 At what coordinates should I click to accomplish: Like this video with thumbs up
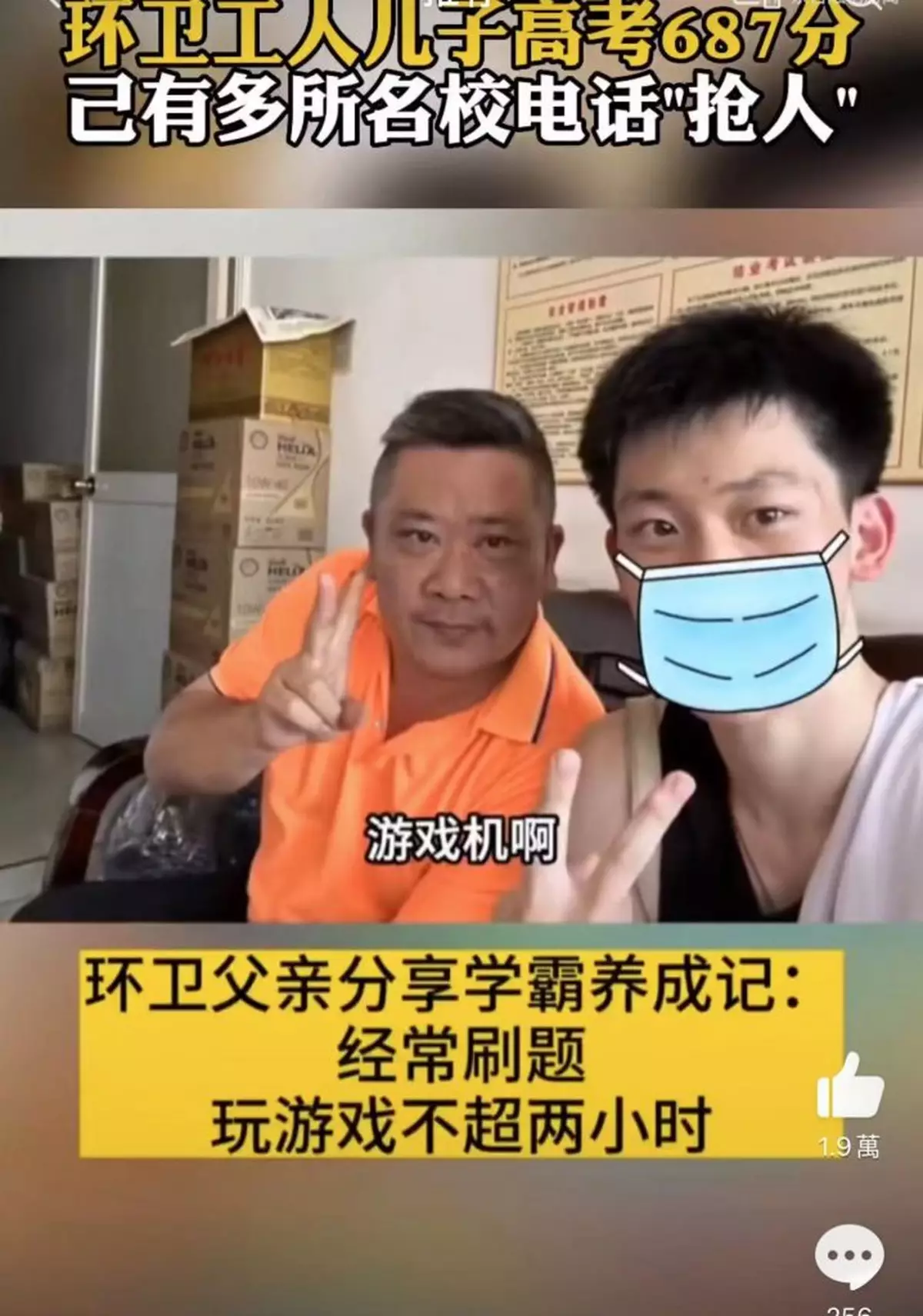849,1087
